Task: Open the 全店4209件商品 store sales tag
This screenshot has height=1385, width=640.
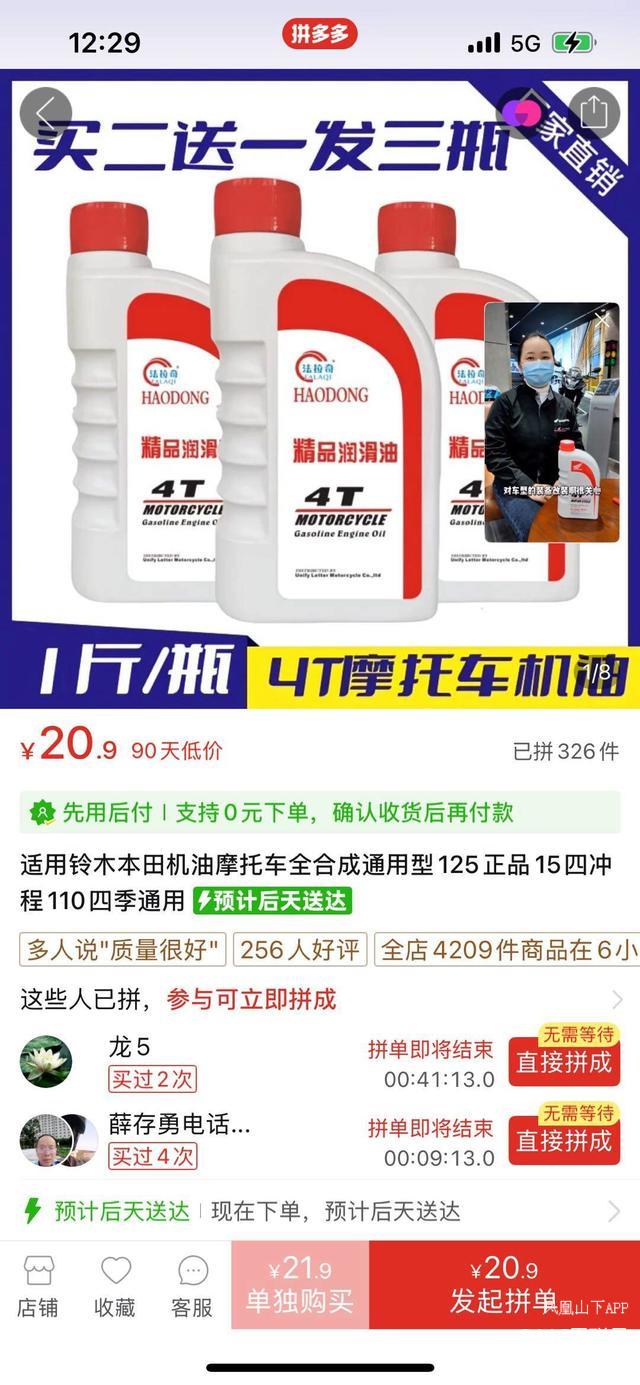Action: (507, 949)
